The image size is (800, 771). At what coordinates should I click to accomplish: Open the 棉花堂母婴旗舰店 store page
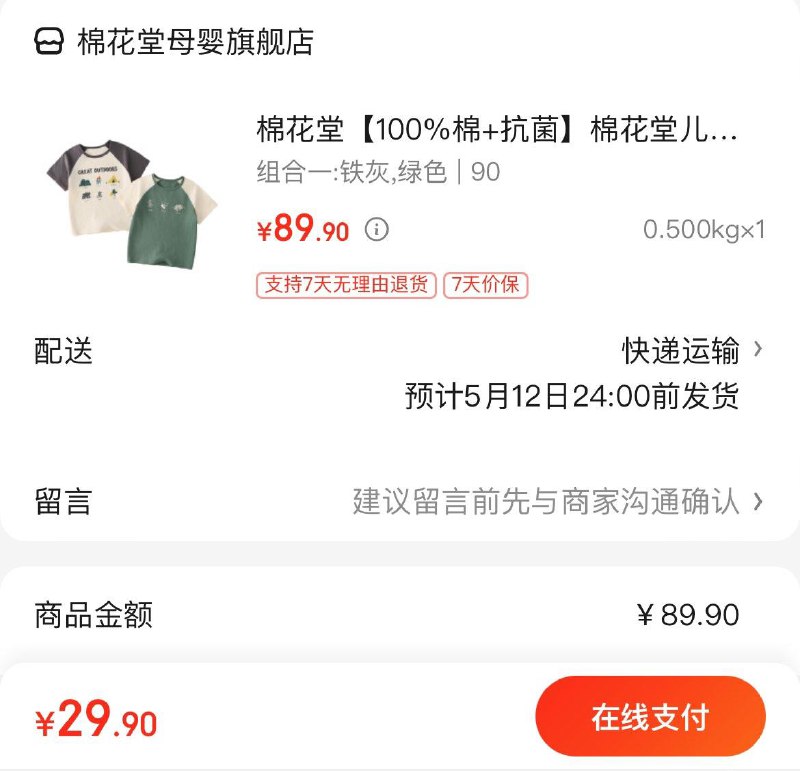(195, 42)
